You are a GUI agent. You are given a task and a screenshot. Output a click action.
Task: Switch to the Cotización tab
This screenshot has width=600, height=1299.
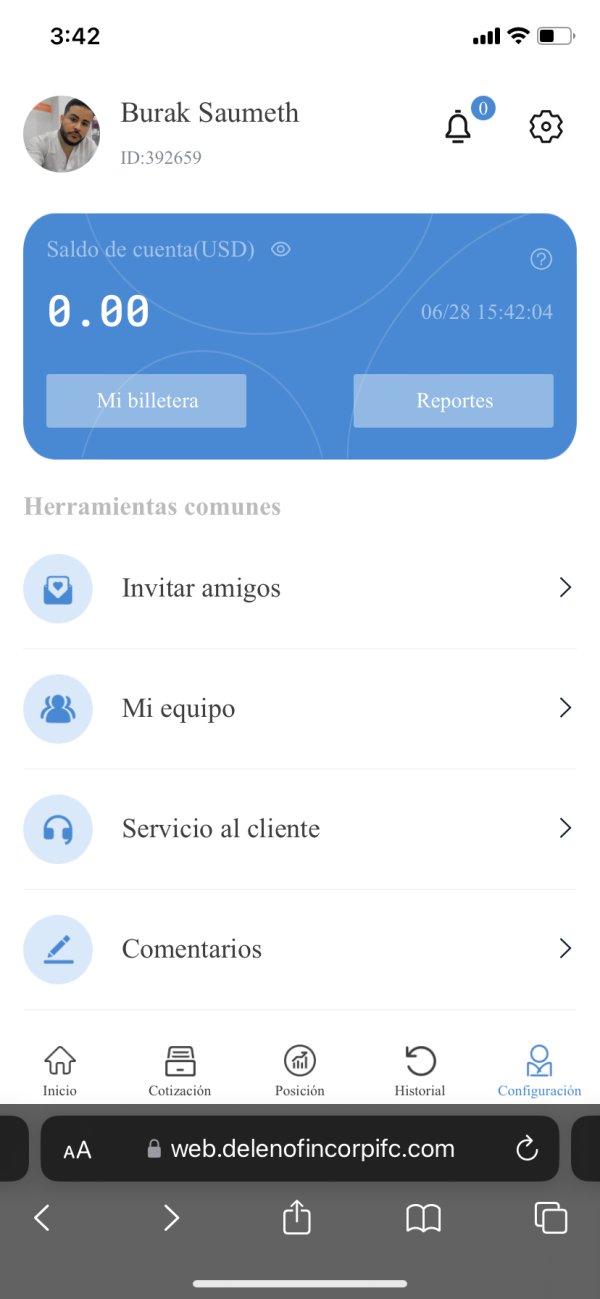[x=180, y=1070]
